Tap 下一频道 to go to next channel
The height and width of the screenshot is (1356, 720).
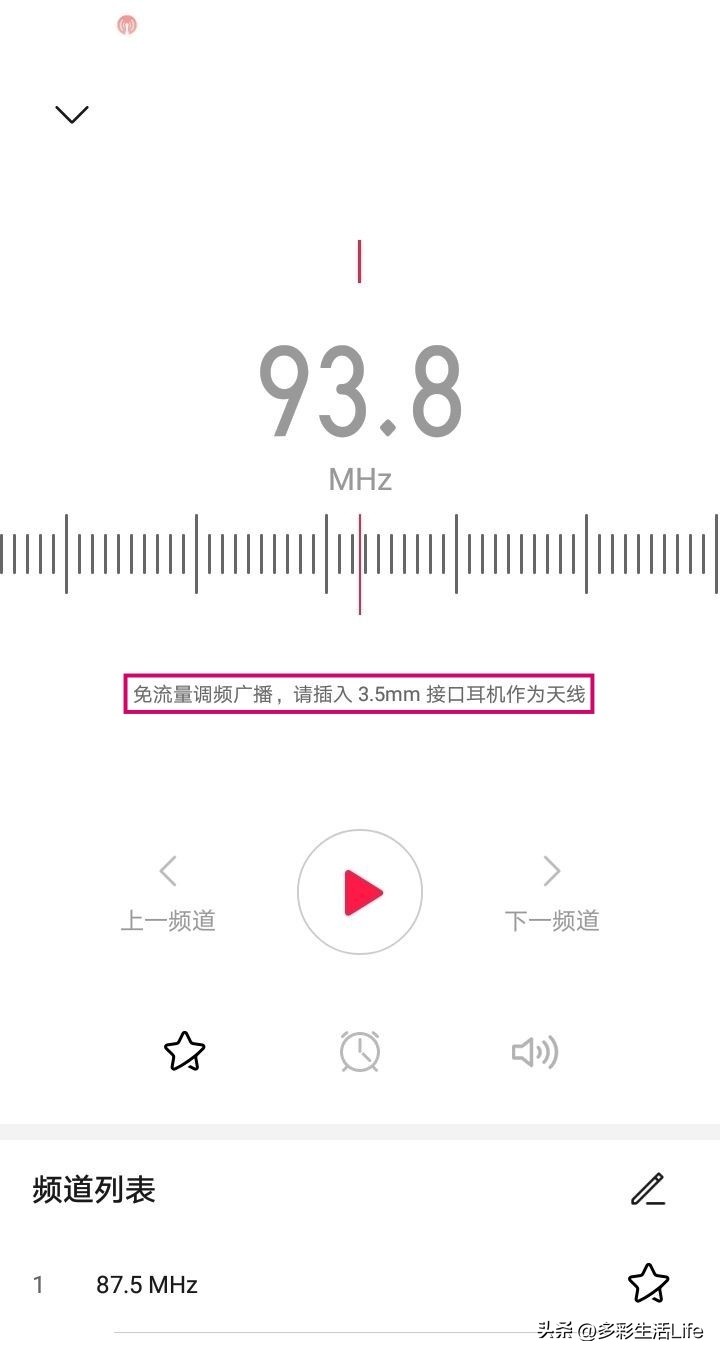552,920
